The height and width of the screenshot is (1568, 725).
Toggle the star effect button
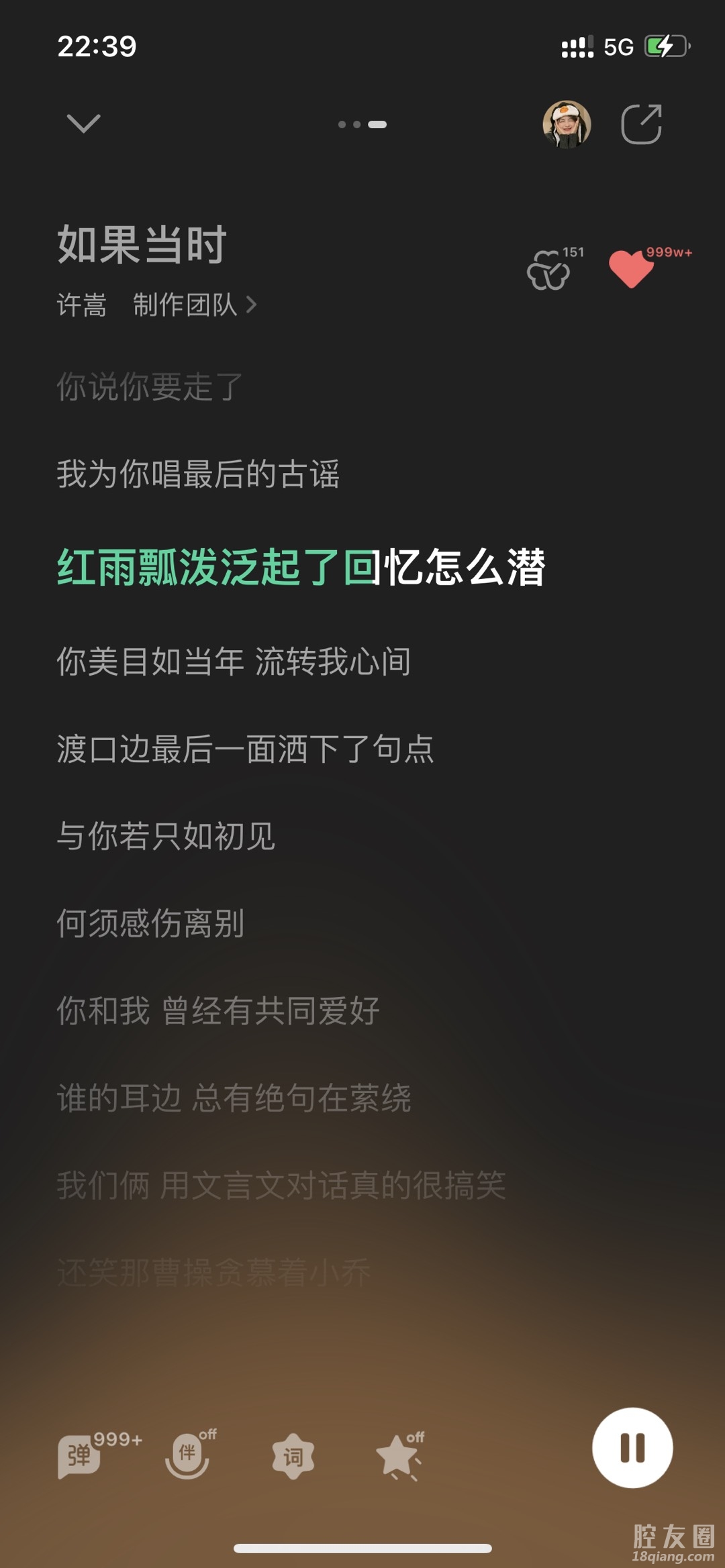399,1456
